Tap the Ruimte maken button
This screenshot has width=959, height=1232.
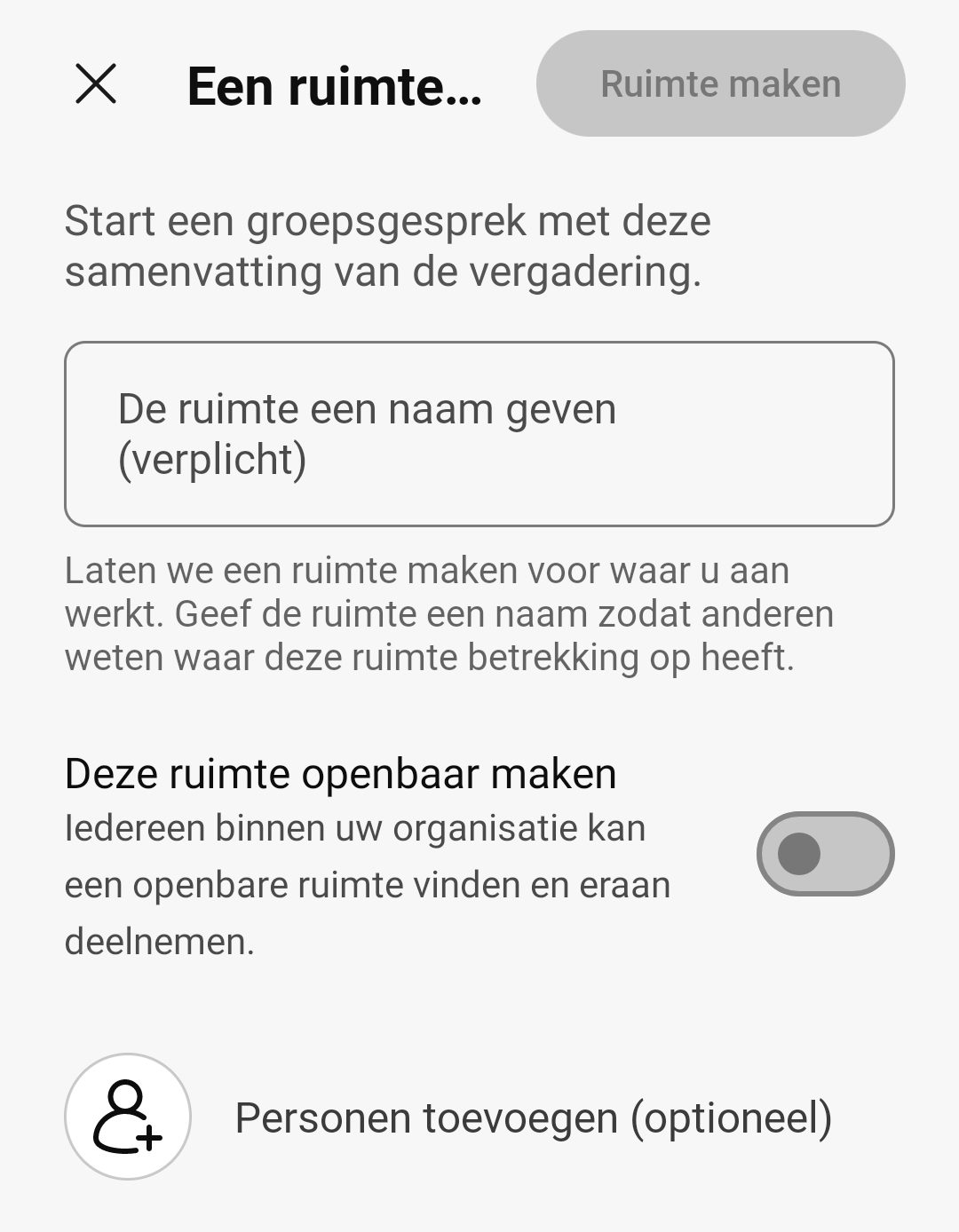[720, 84]
